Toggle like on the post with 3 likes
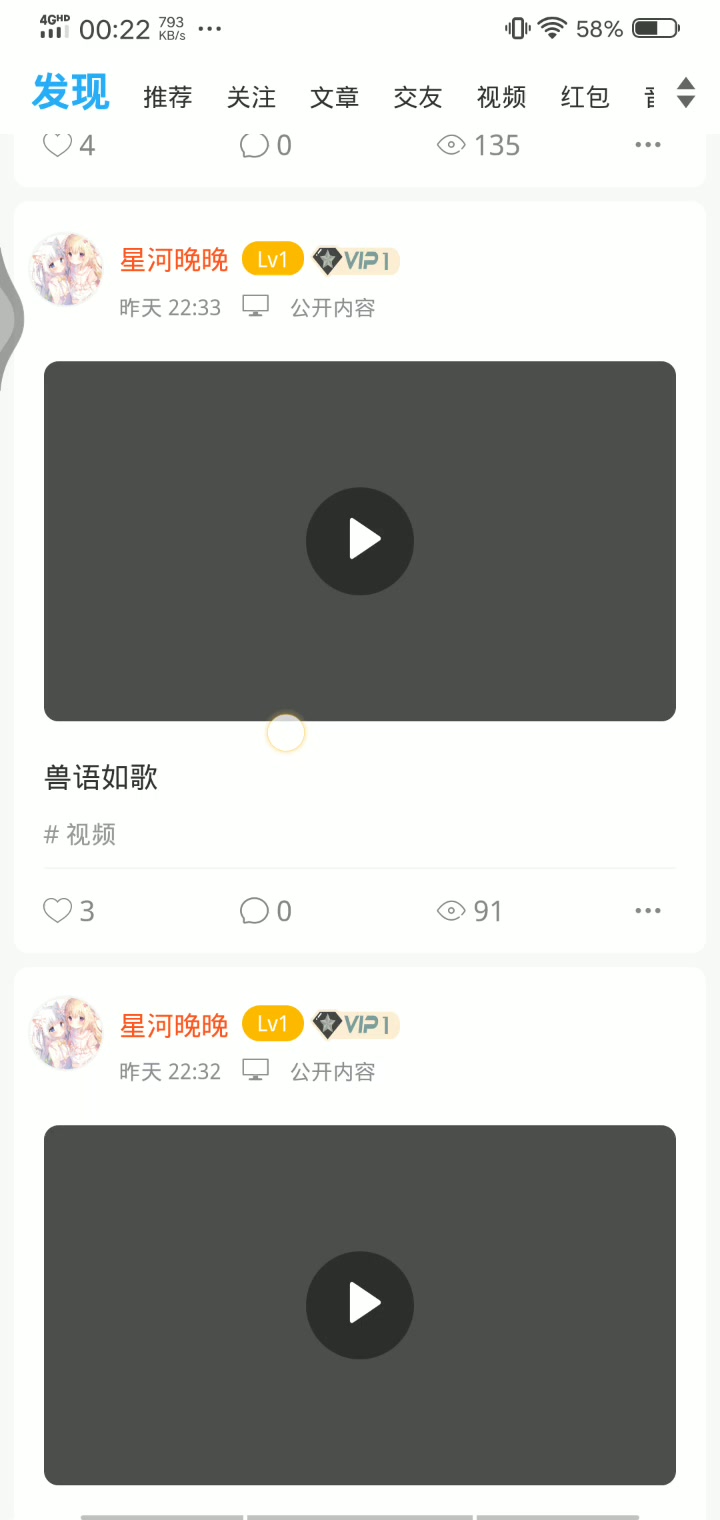Viewport: 720px width, 1520px height. [57, 910]
